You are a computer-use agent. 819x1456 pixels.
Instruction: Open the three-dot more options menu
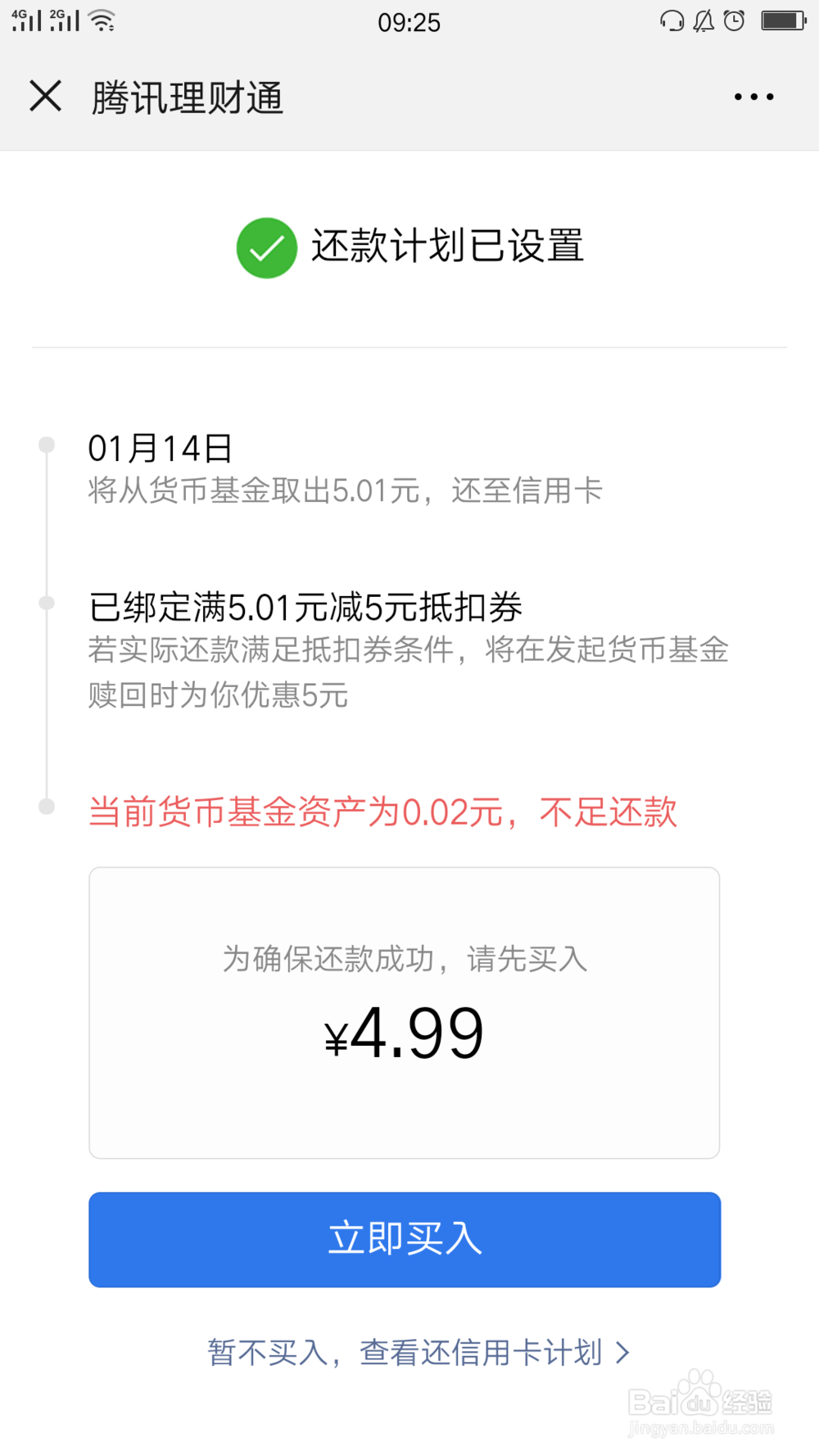coord(753,96)
